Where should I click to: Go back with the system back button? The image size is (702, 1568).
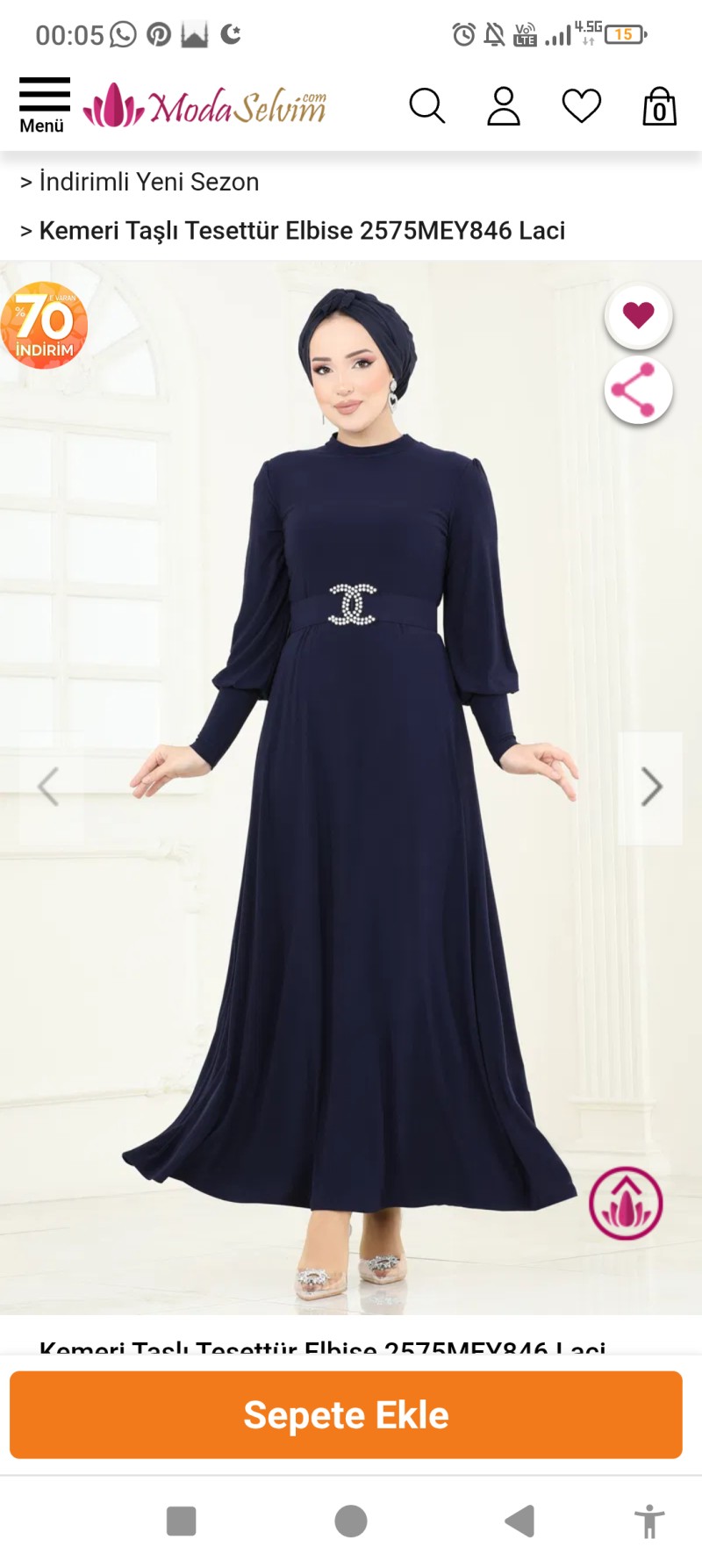(519, 1521)
